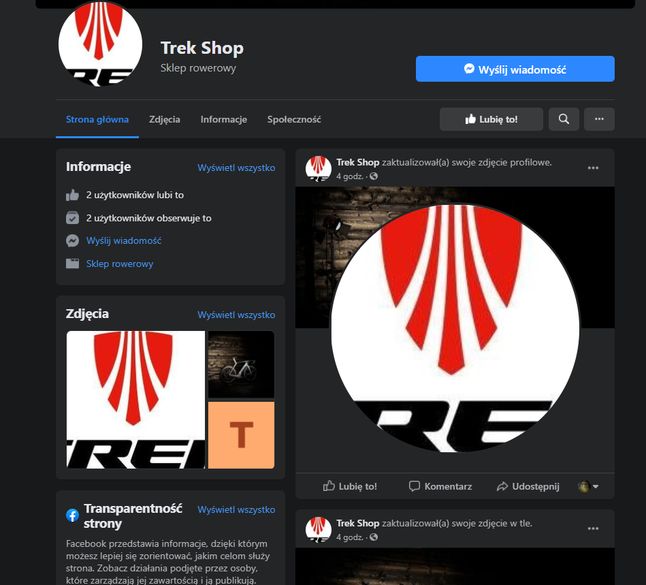Screen dimensions: 646x585
Task: Tap the blue Wyślij wiadomość button
Action: click(515, 69)
